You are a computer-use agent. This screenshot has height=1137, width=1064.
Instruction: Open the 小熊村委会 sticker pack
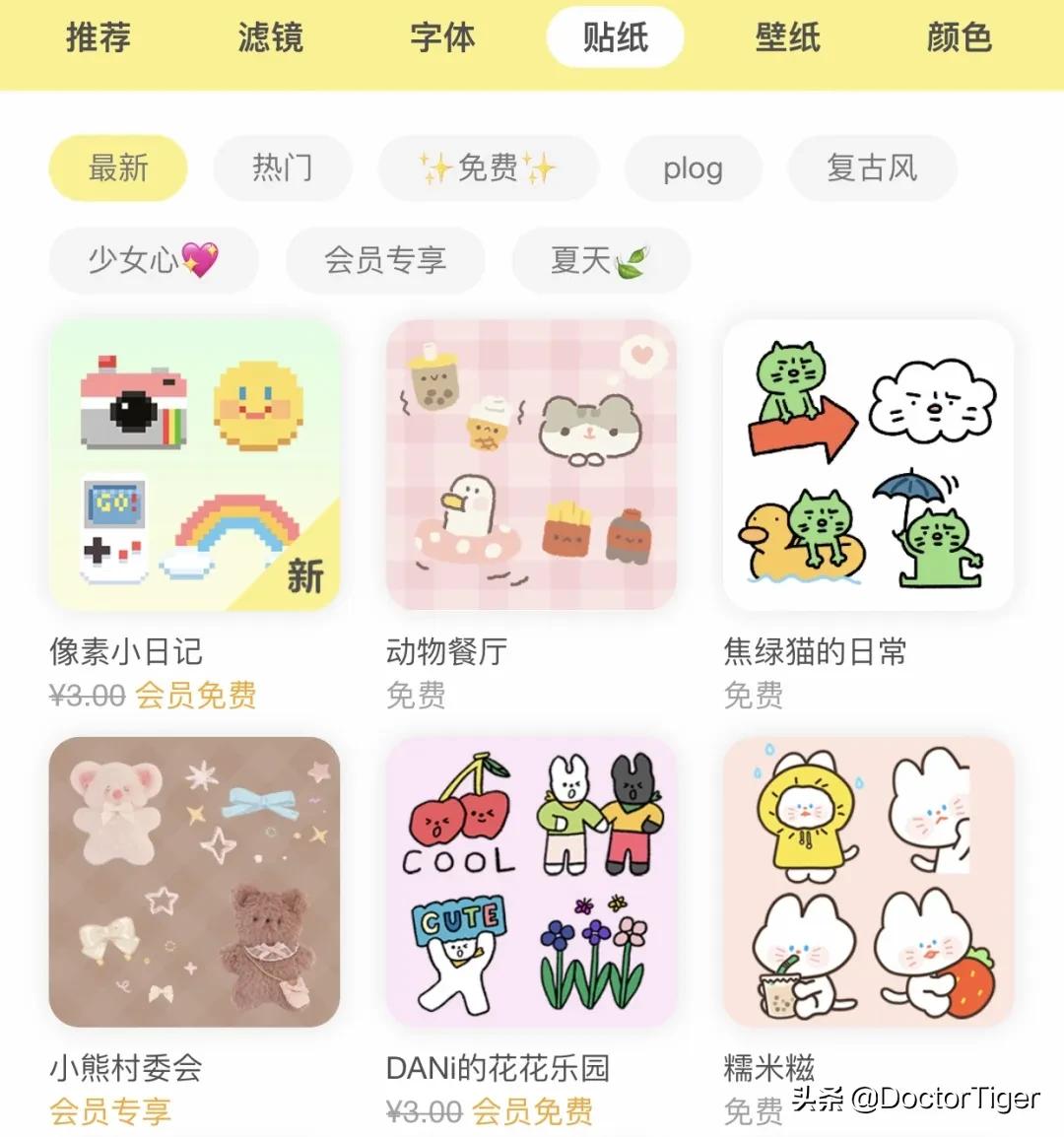pos(193,882)
